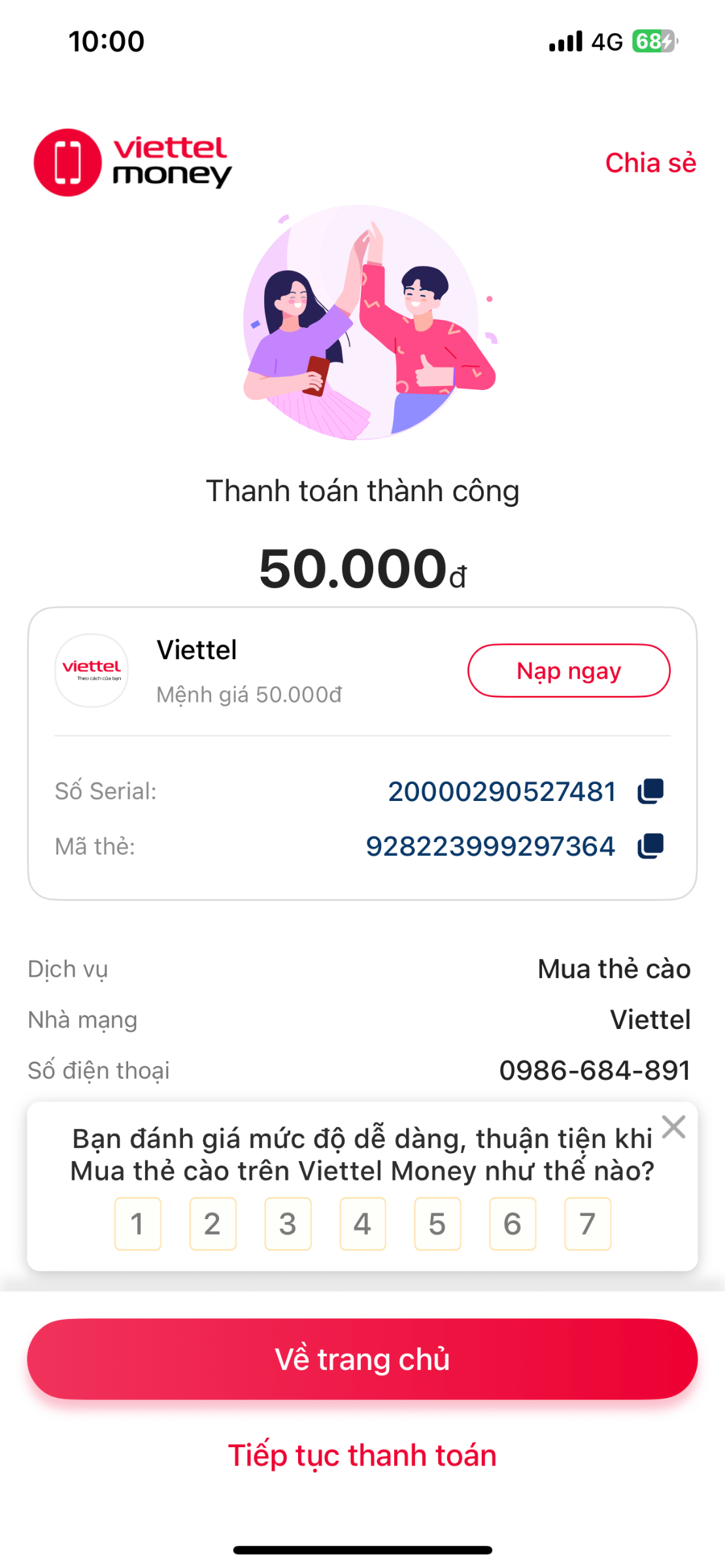The height and width of the screenshot is (1568, 725).
Task: Tap Về trang chủ to return home
Action: pyautogui.click(x=362, y=1359)
